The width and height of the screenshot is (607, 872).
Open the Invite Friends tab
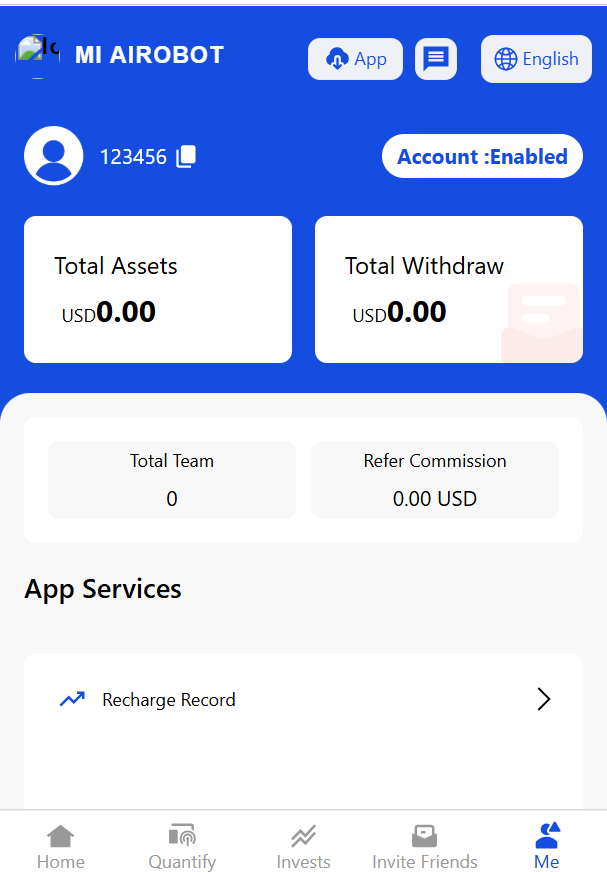[425, 846]
